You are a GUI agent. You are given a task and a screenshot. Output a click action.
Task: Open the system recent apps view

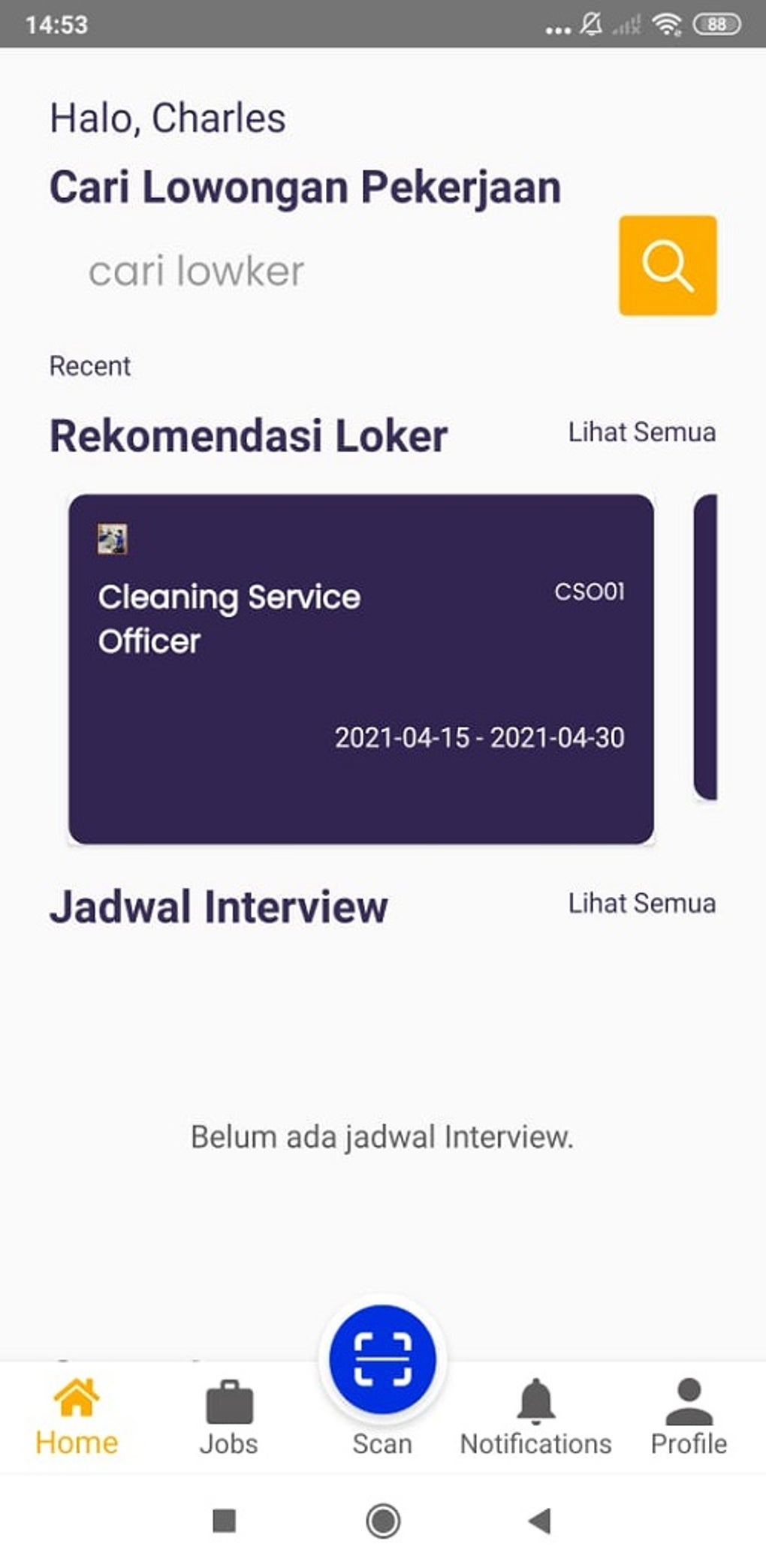point(225,1521)
